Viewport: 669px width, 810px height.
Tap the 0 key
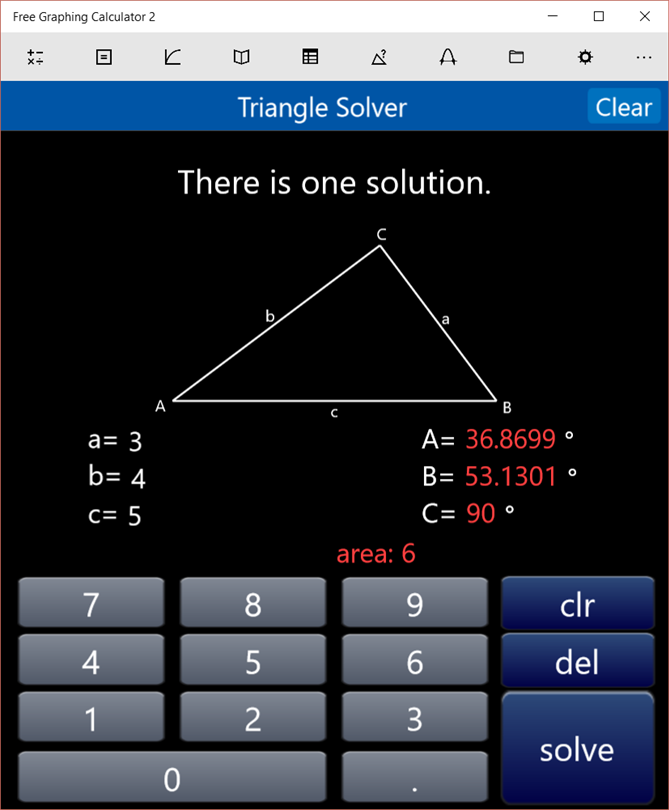click(x=172, y=779)
